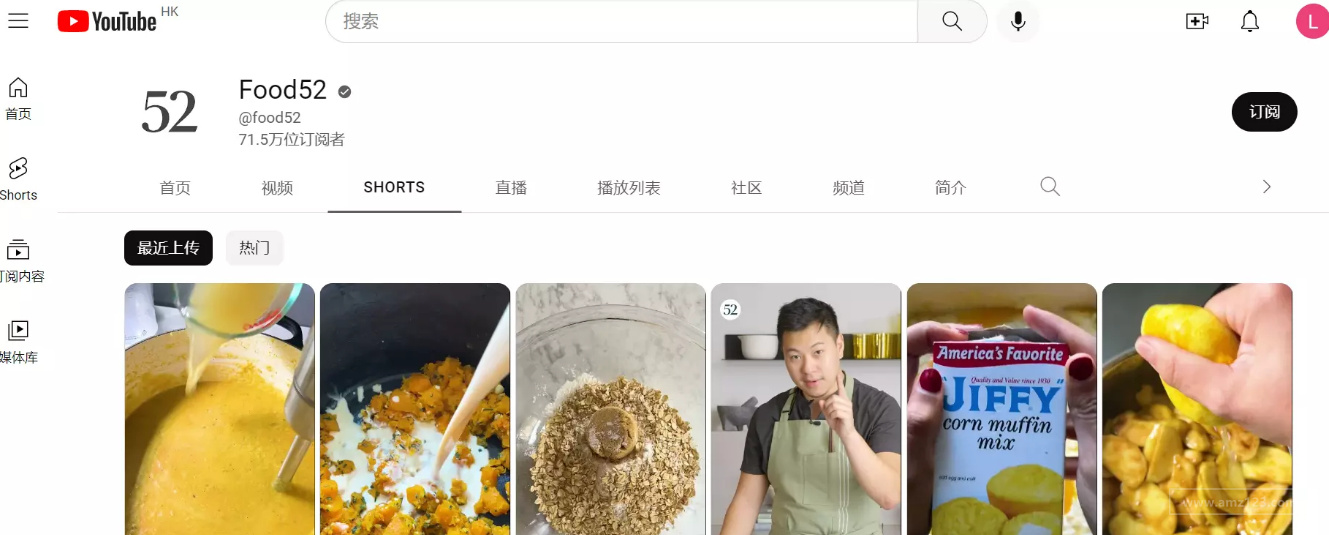
Task: Open the short with chef in apron
Action: (806, 410)
